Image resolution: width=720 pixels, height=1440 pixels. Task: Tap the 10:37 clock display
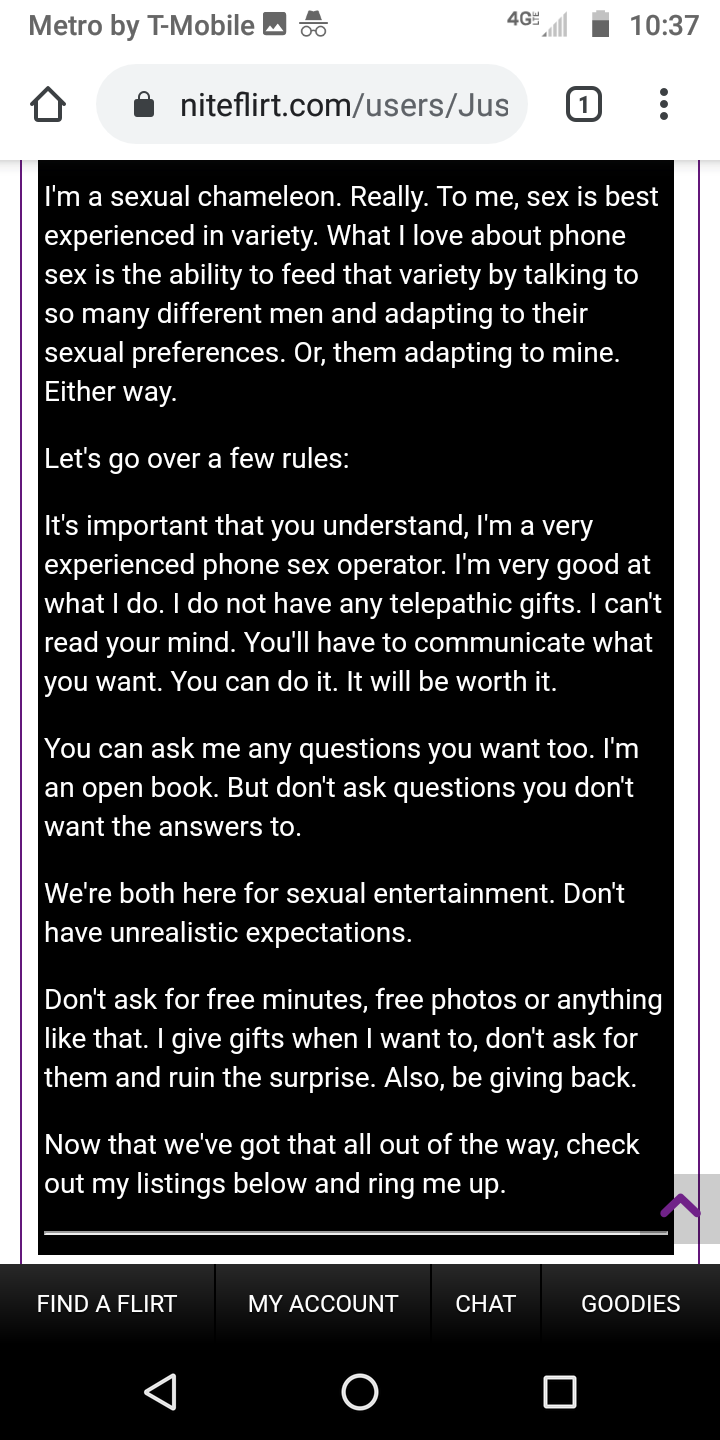(662, 24)
